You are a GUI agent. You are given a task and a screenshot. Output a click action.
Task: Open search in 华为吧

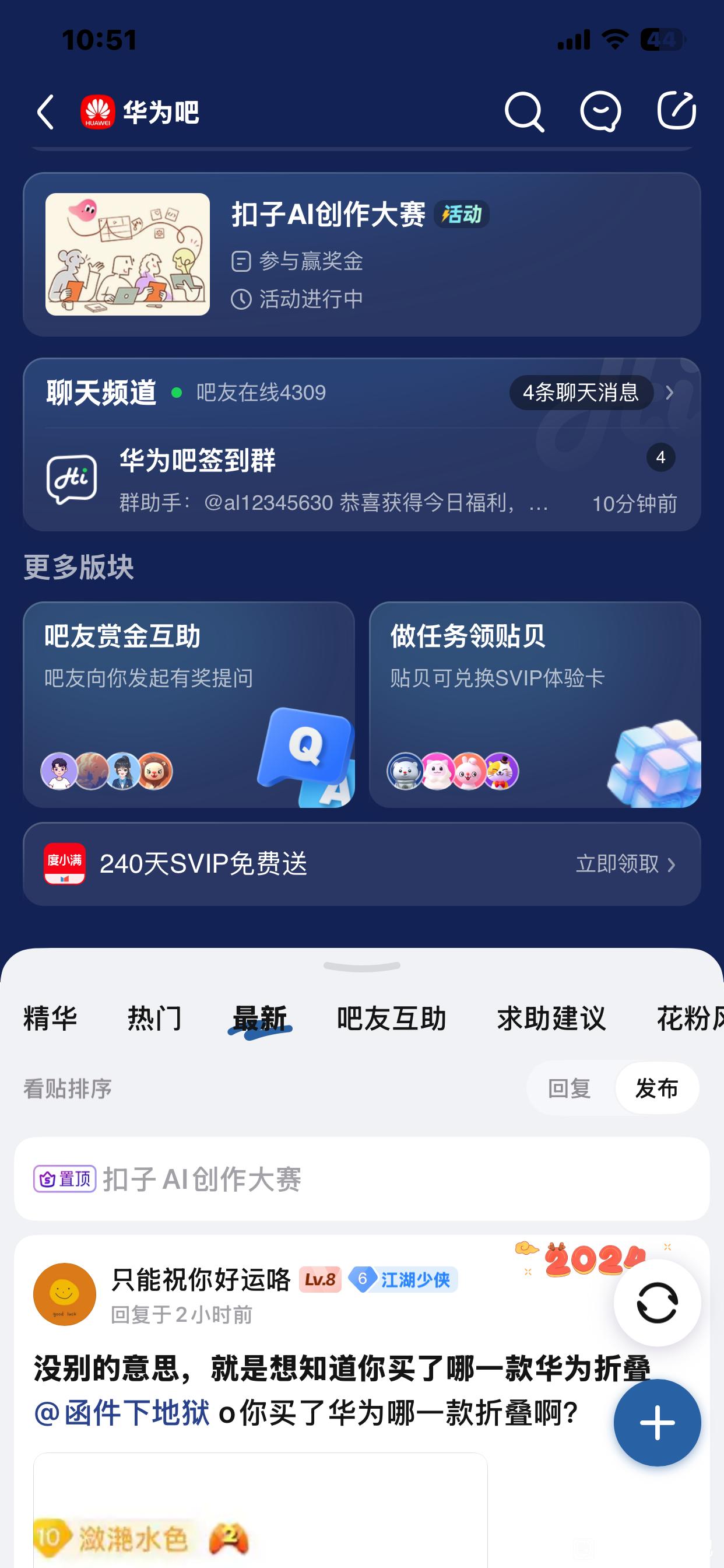click(x=524, y=112)
